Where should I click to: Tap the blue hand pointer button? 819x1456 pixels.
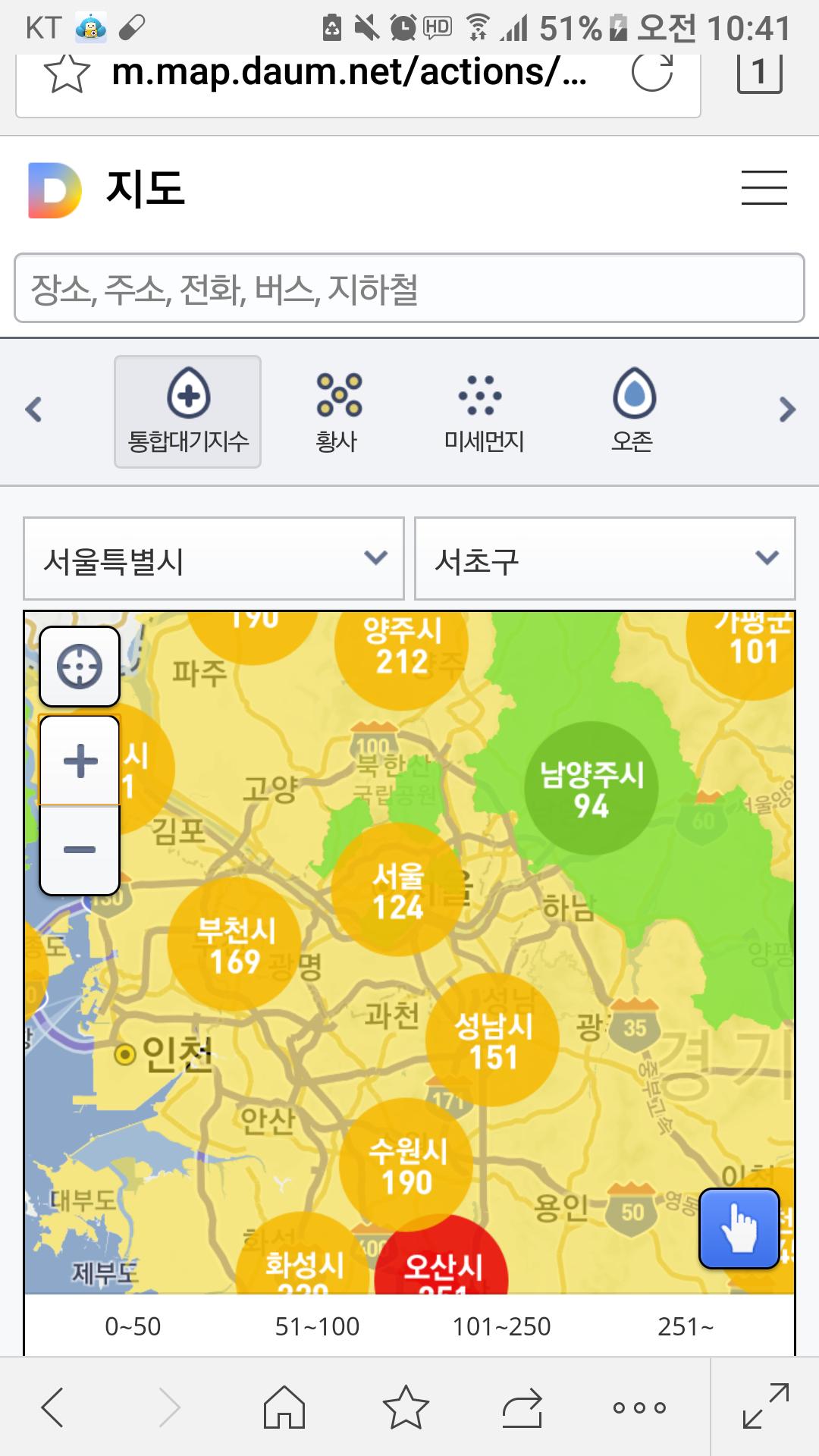coord(739,1228)
